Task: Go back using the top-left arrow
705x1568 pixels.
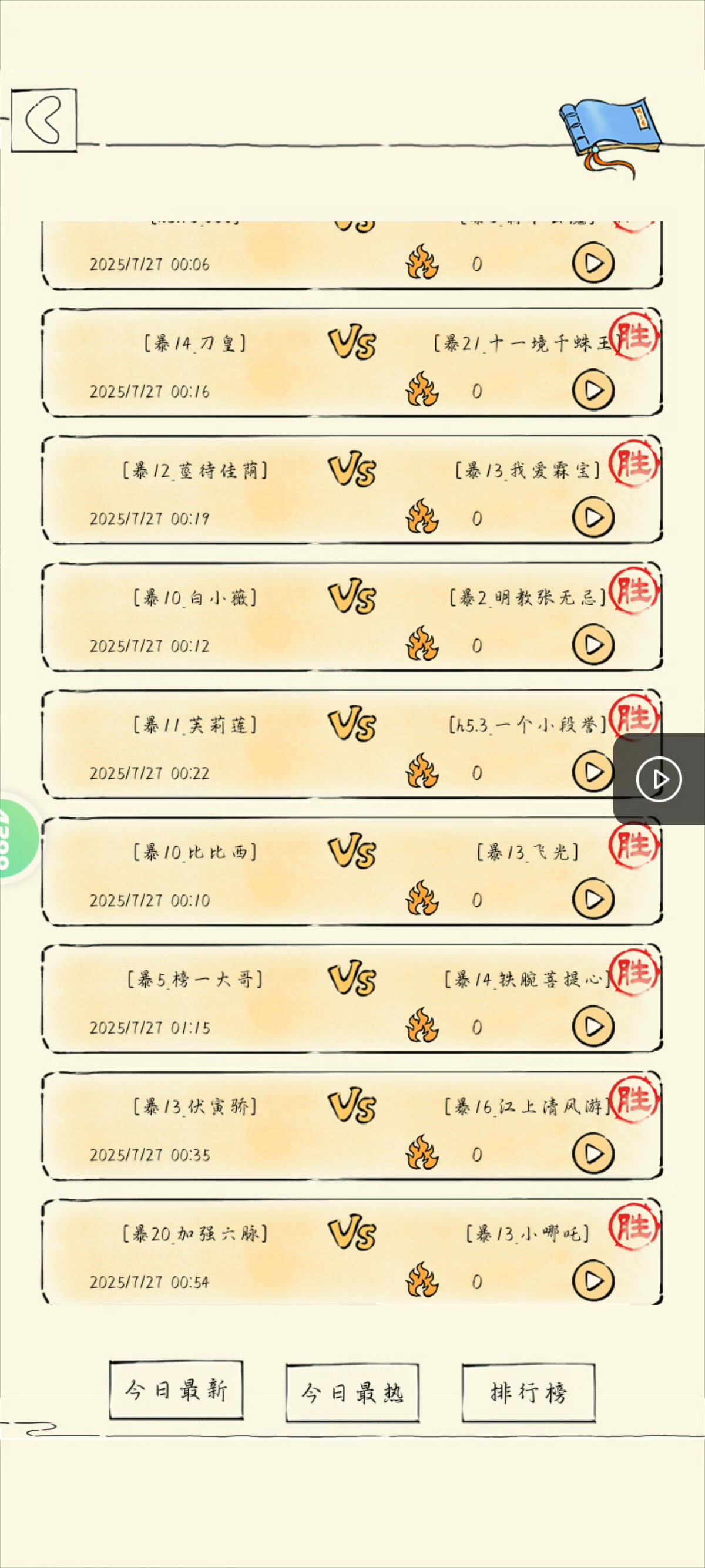Action: [44, 120]
